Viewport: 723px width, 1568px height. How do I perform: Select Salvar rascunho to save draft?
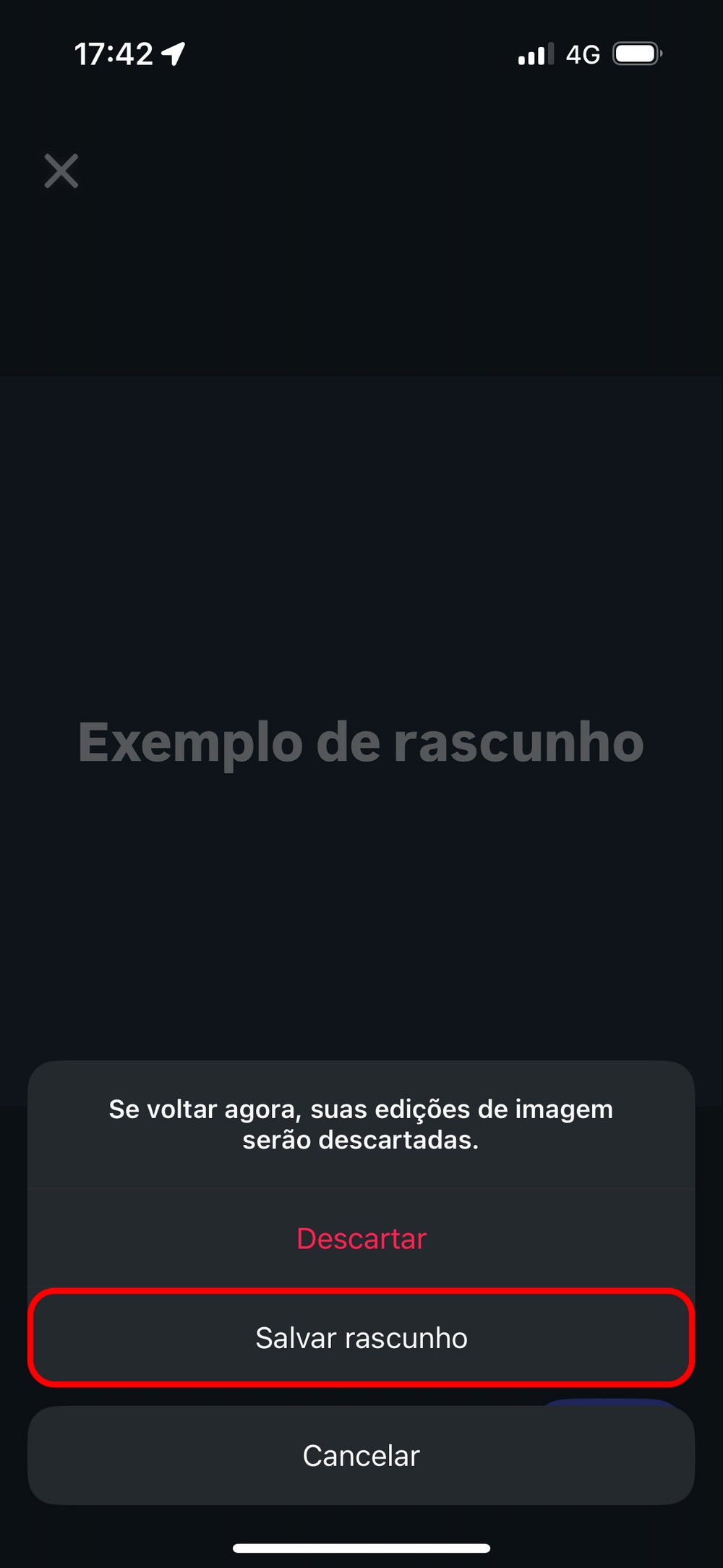(361, 1338)
